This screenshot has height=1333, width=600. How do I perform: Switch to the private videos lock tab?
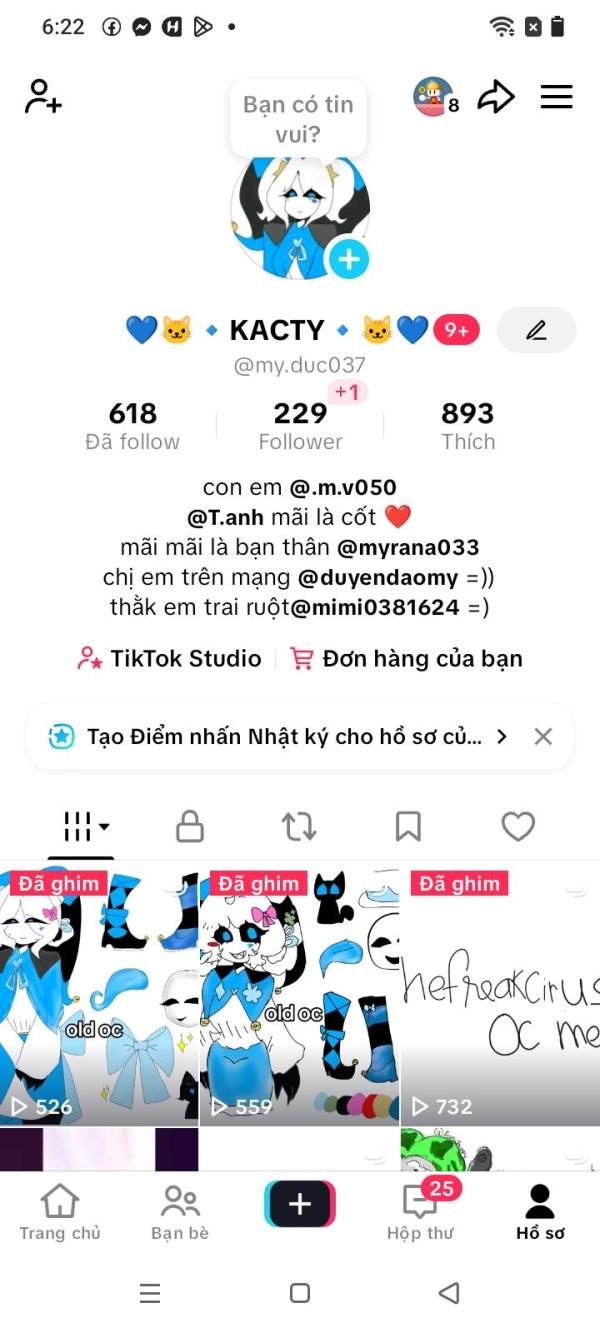pos(190,827)
